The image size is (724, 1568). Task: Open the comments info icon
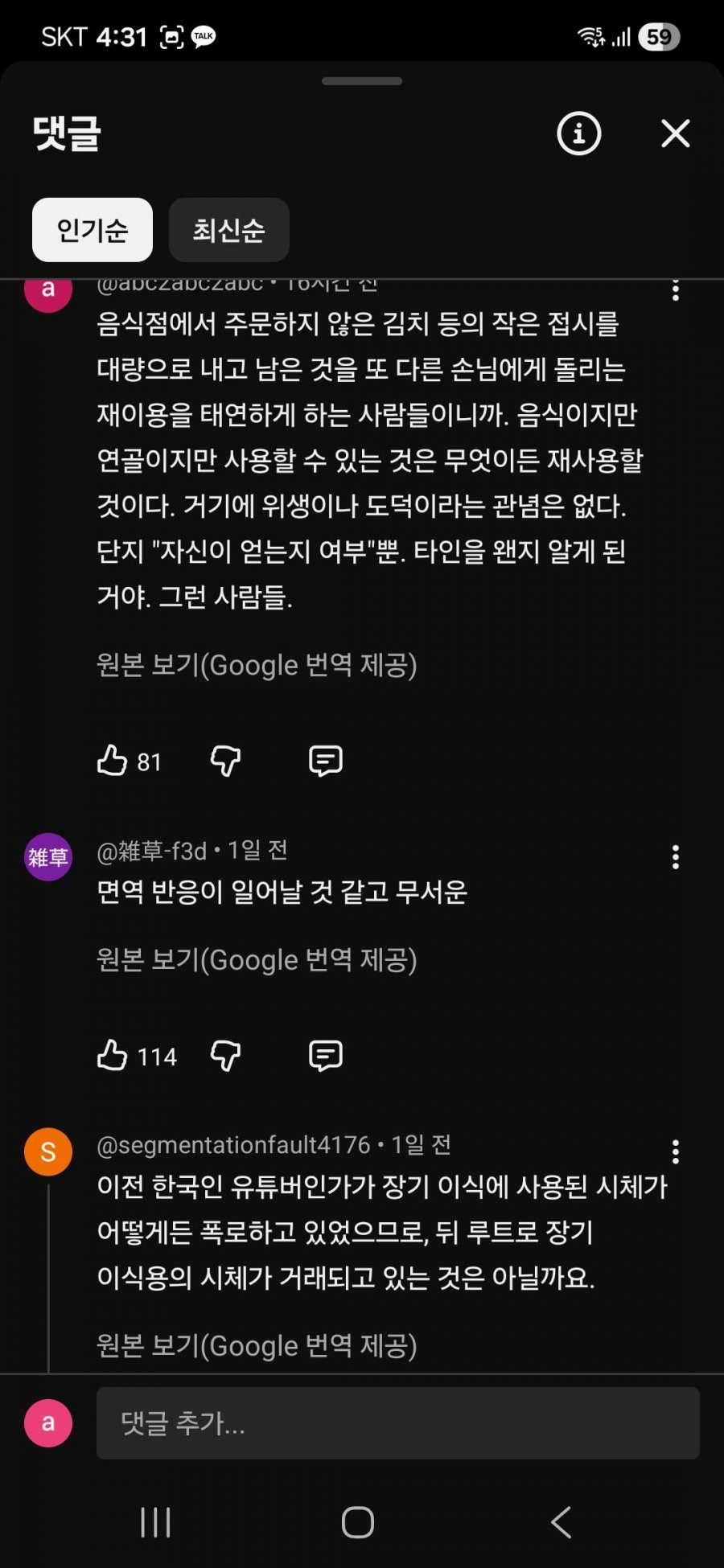578,133
